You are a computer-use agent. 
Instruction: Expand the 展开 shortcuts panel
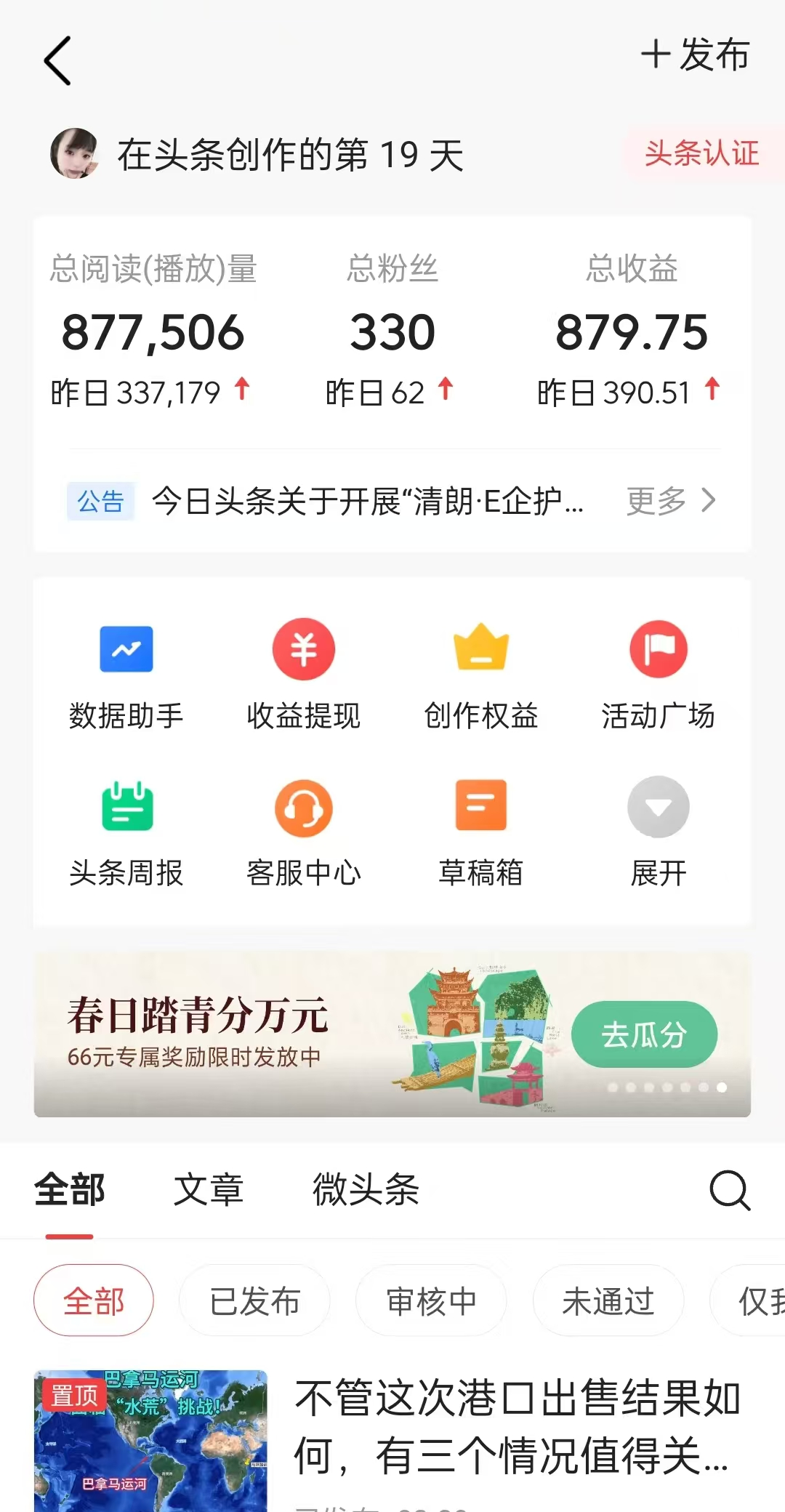pos(658,807)
